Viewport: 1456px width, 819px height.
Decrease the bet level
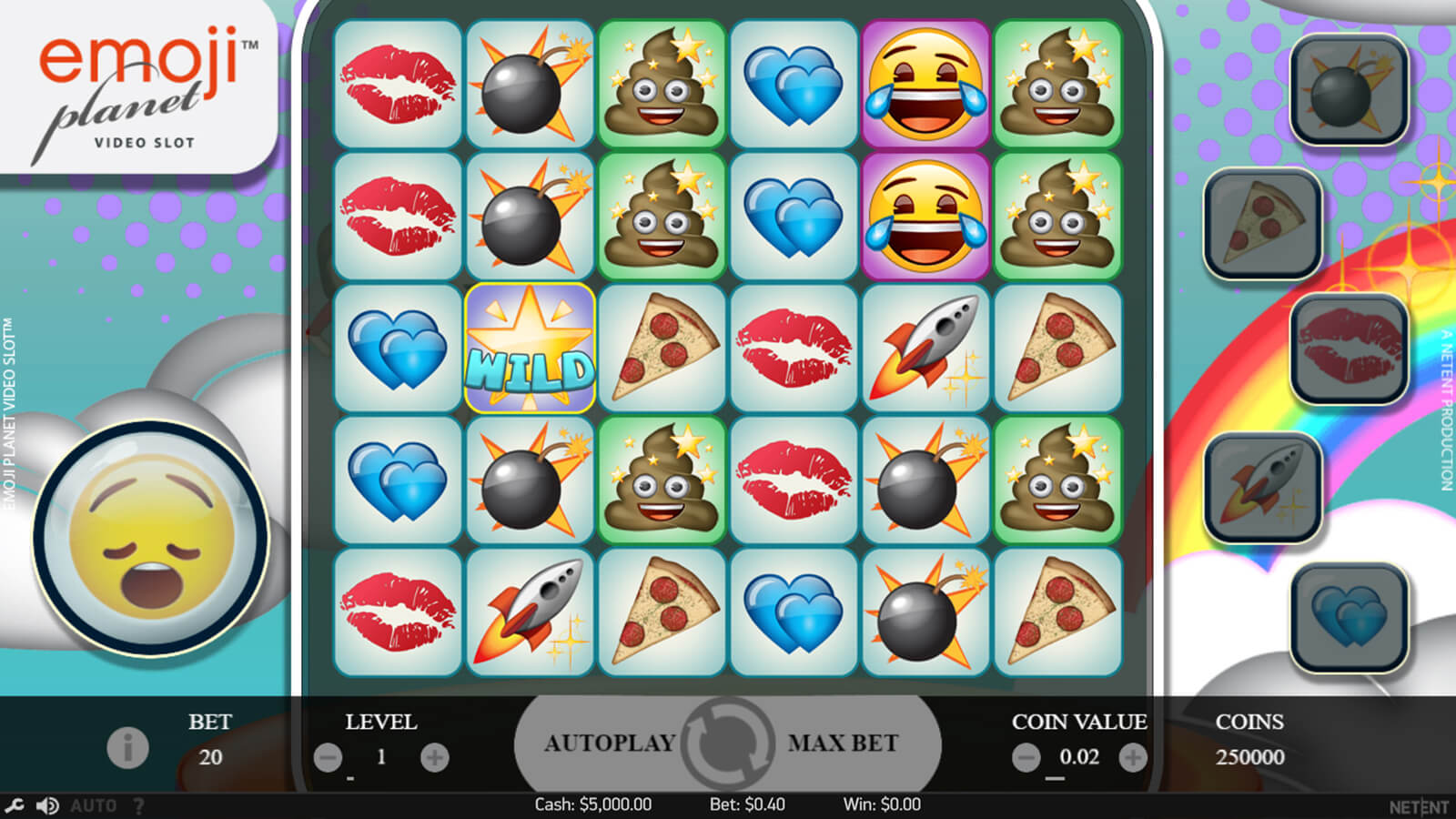point(328,757)
